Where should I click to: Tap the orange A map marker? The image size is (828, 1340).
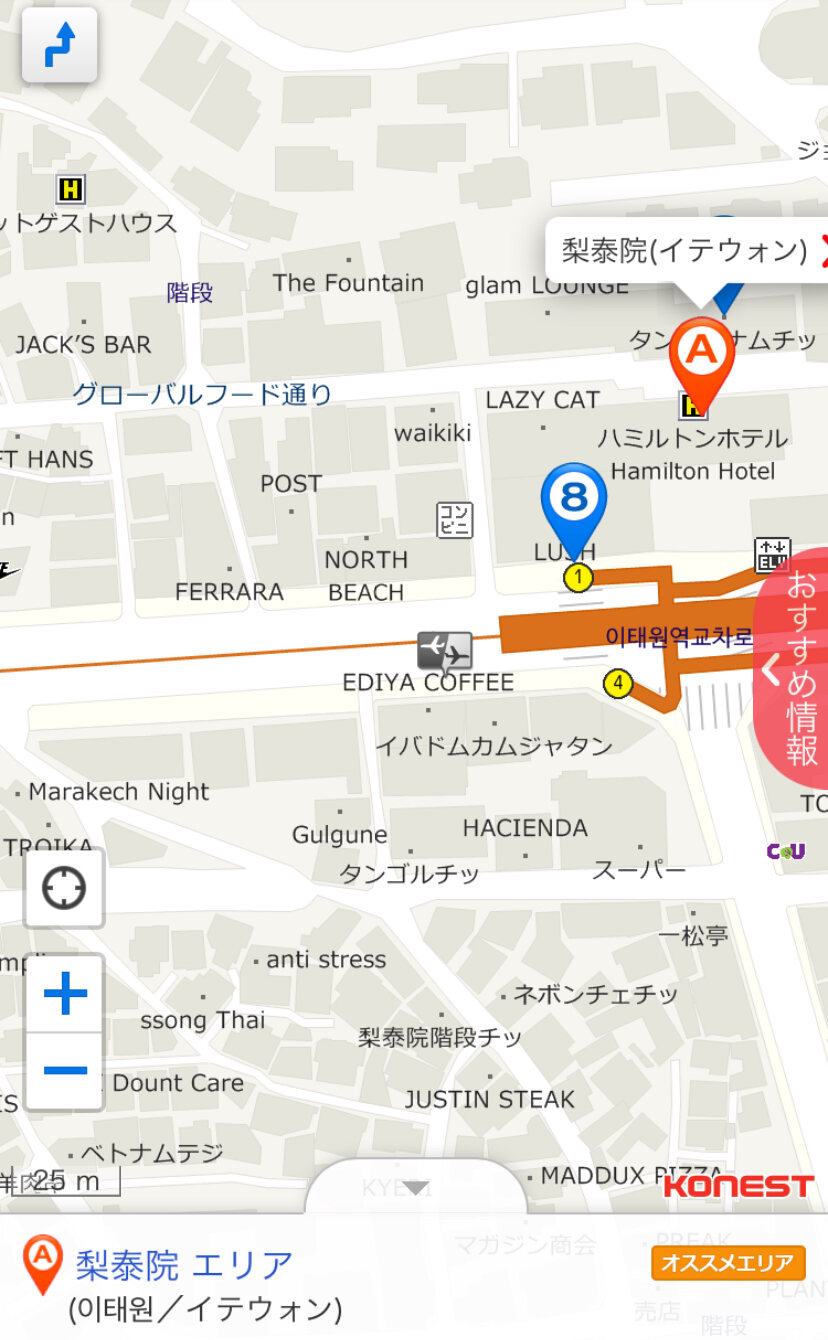[x=702, y=355]
